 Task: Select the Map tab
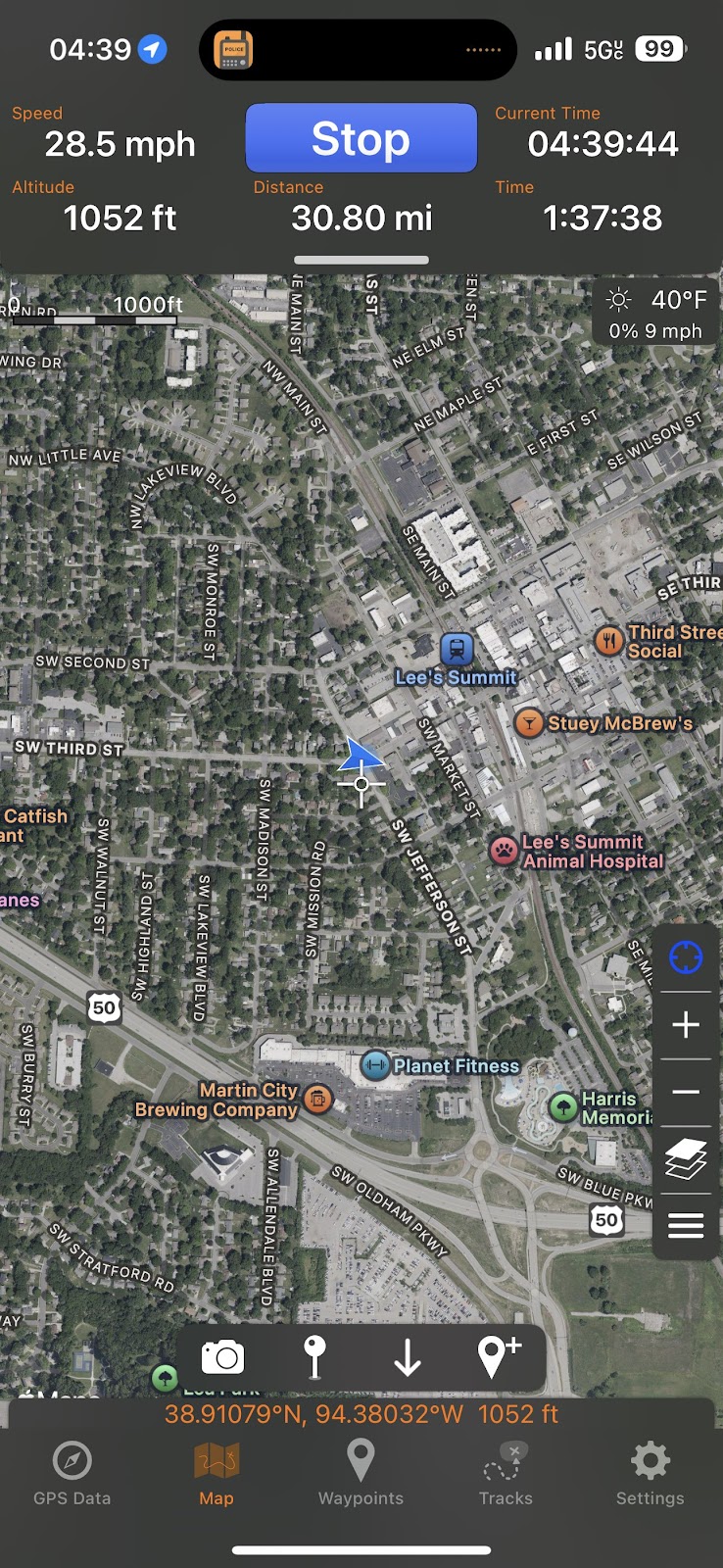coord(217,1473)
